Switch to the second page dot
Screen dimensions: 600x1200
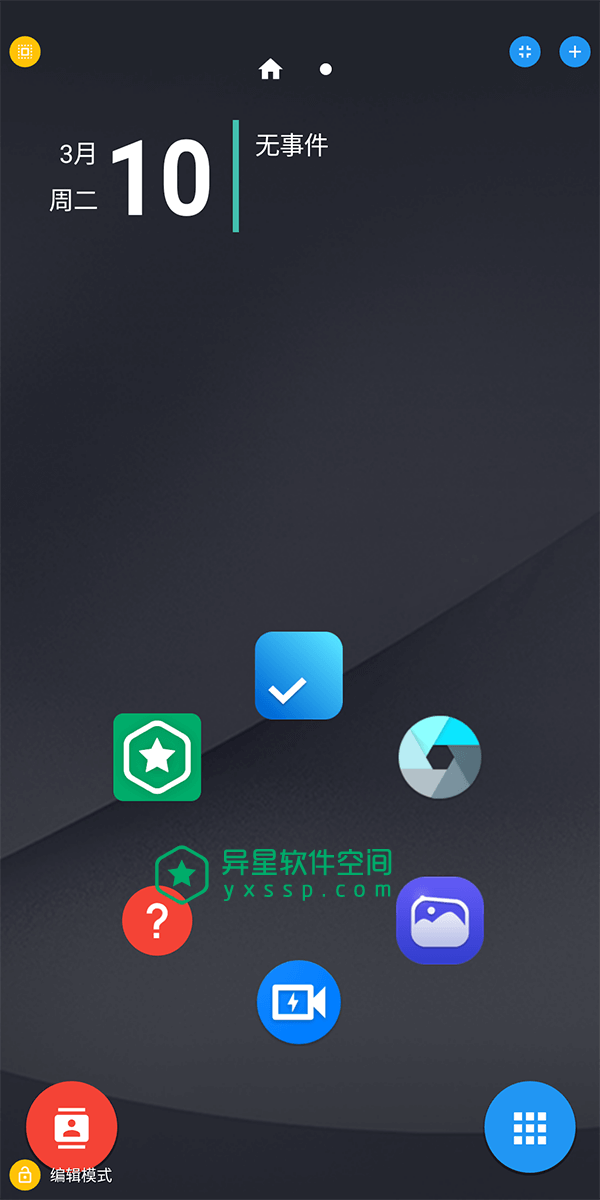[326, 69]
